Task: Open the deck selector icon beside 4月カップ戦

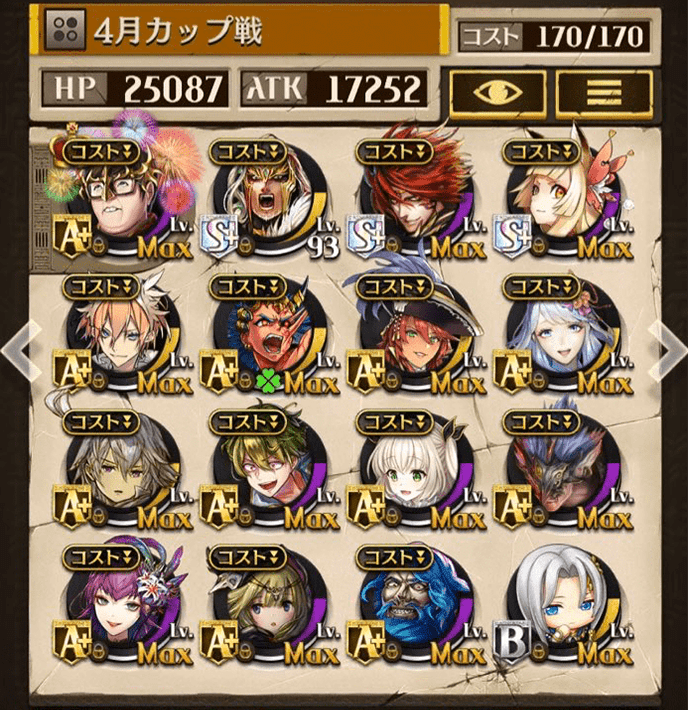Action: 65,30
